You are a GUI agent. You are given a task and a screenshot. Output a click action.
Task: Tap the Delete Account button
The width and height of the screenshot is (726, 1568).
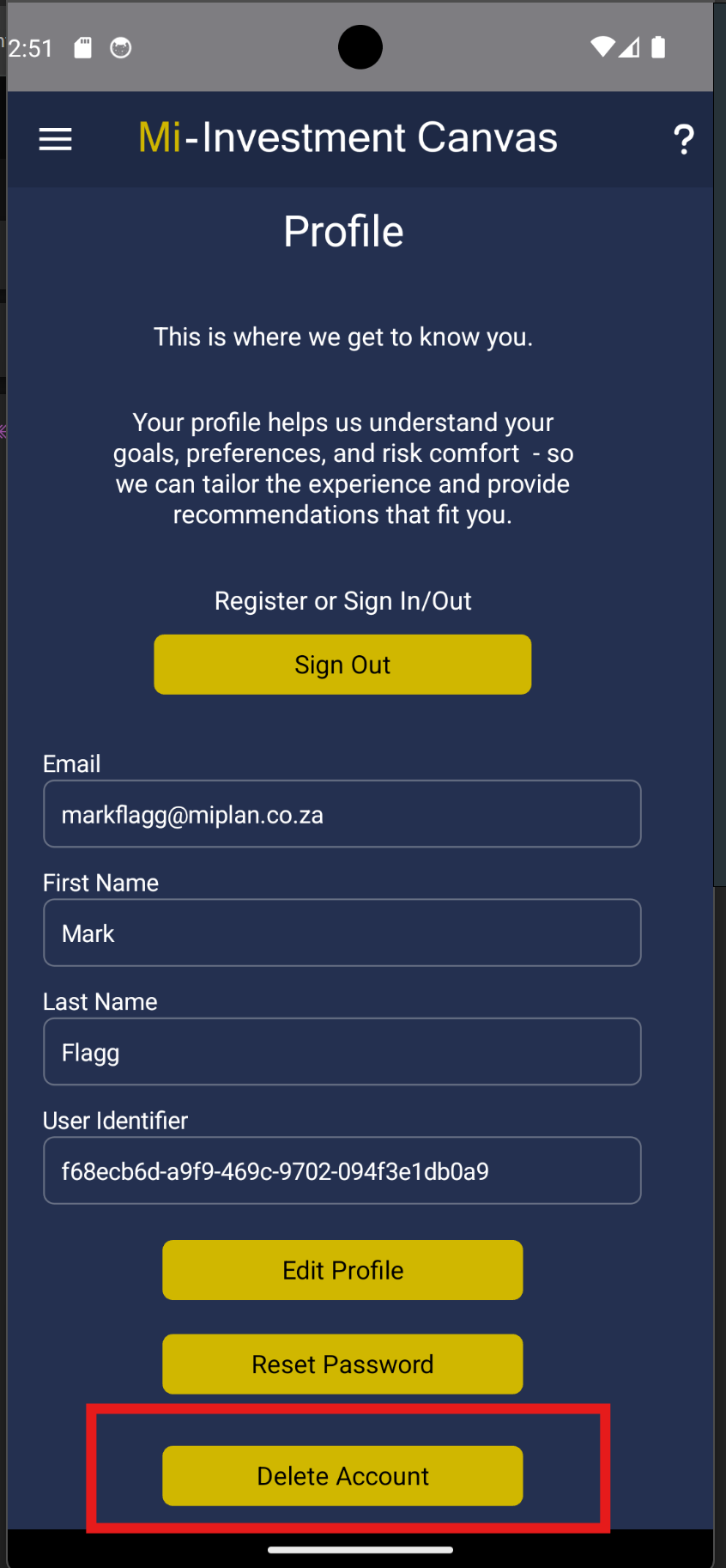342,1475
